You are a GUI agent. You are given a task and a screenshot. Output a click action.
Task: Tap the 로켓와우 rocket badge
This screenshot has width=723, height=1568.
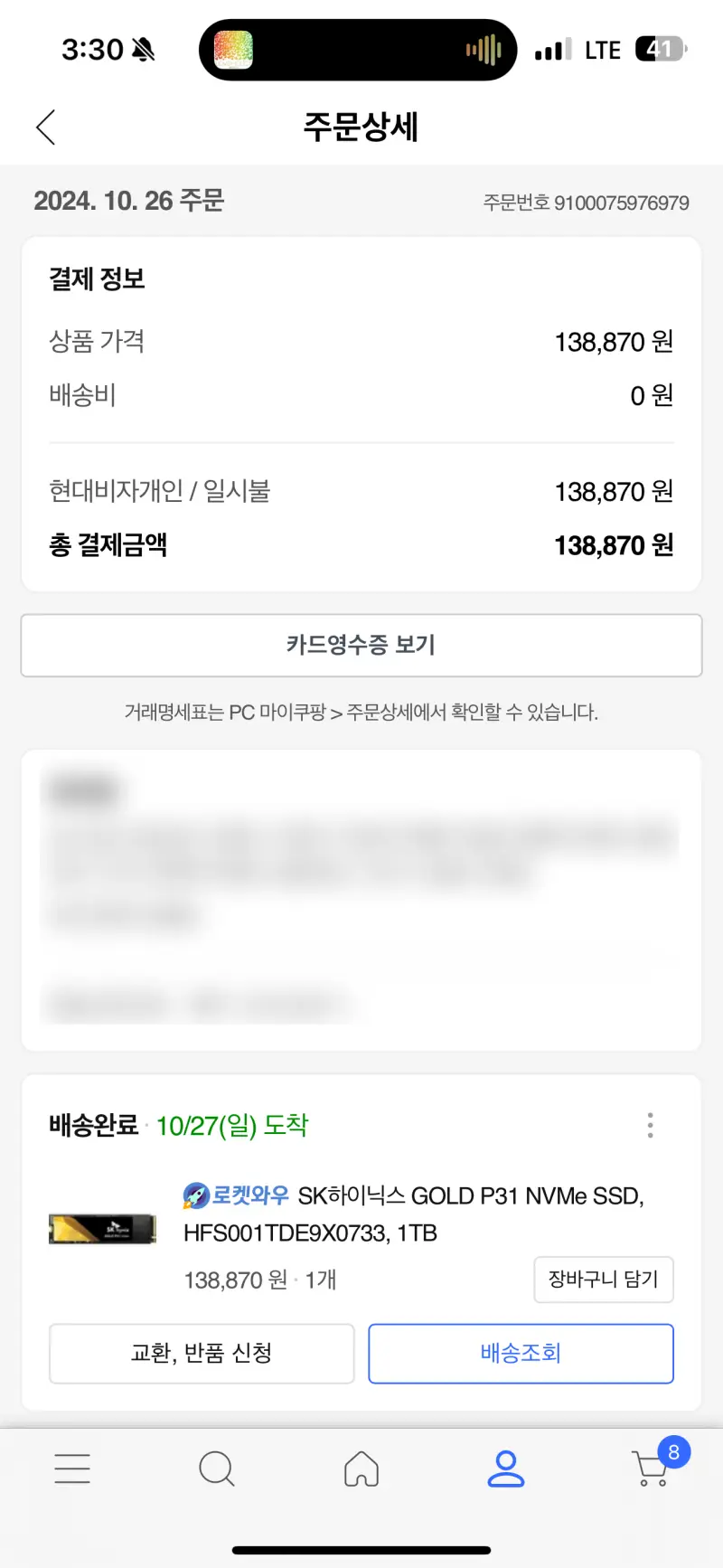[x=191, y=1195]
